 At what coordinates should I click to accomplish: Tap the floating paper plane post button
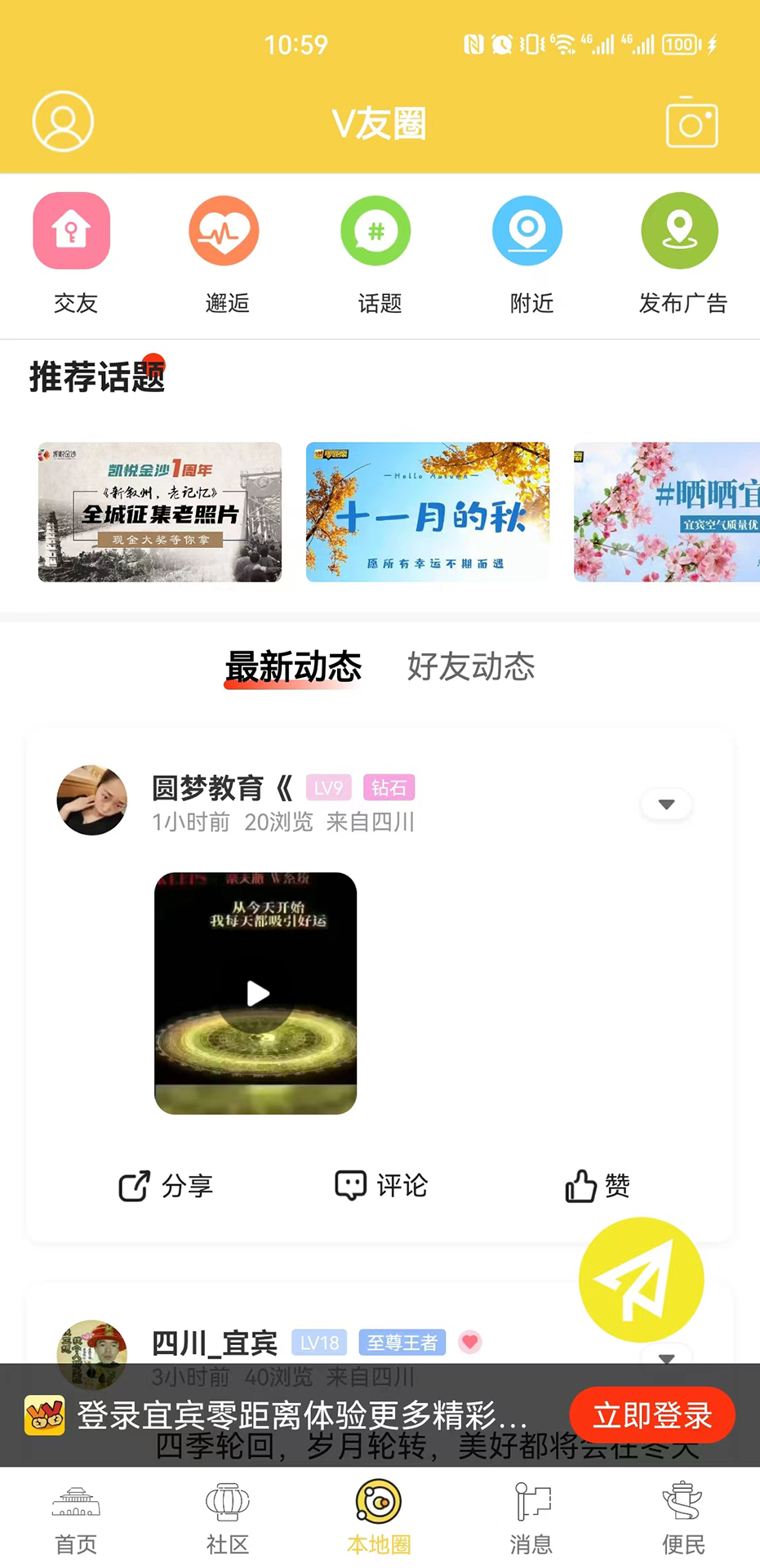642,1280
